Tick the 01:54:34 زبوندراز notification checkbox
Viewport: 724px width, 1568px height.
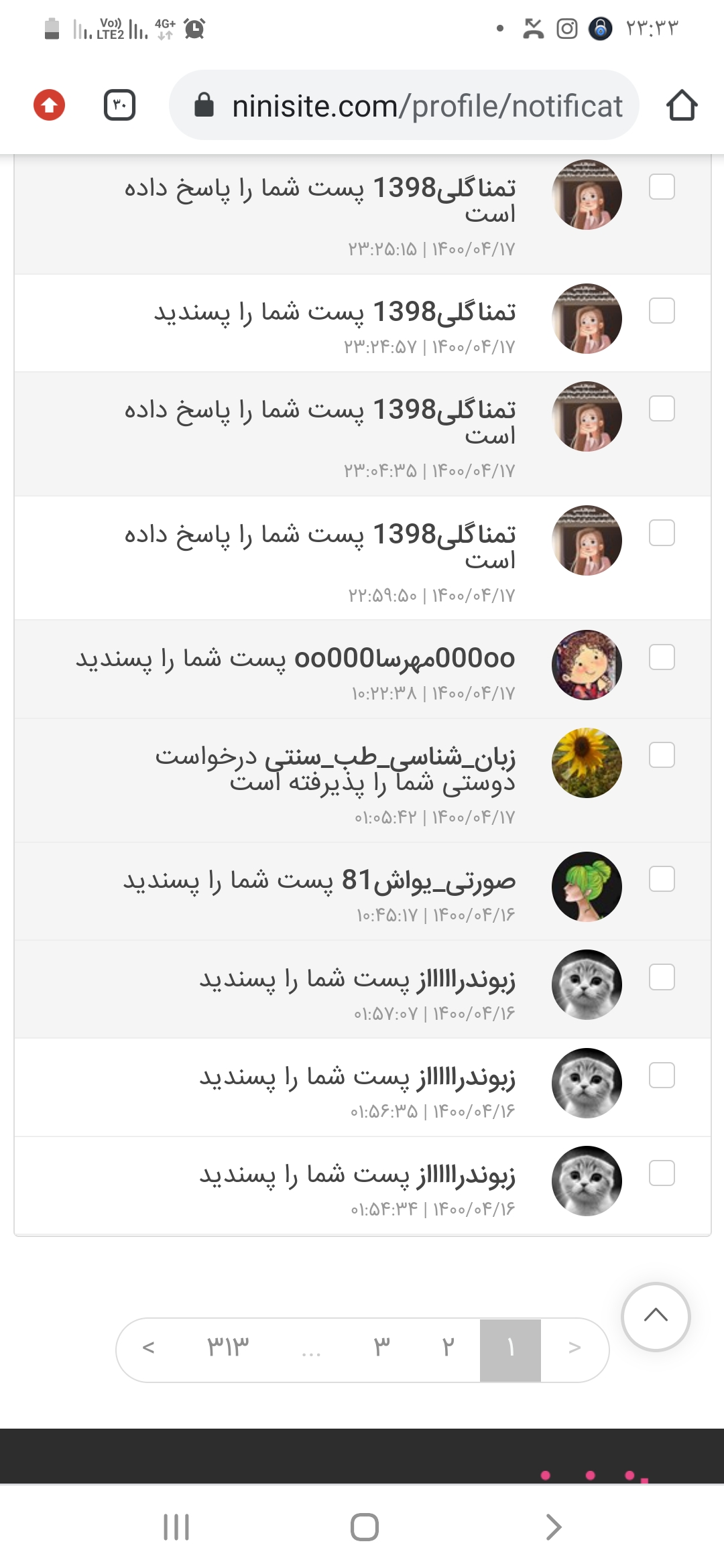(662, 1173)
